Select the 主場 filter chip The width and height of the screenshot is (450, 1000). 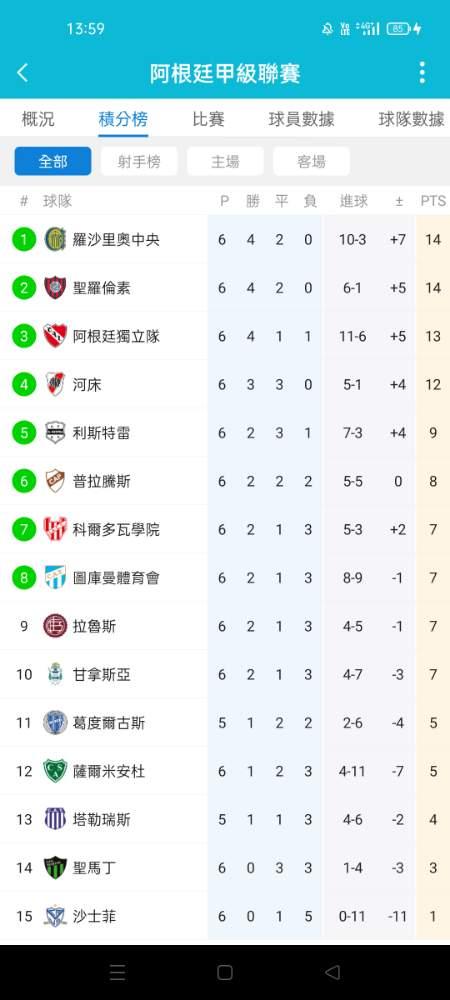[225, 161]
